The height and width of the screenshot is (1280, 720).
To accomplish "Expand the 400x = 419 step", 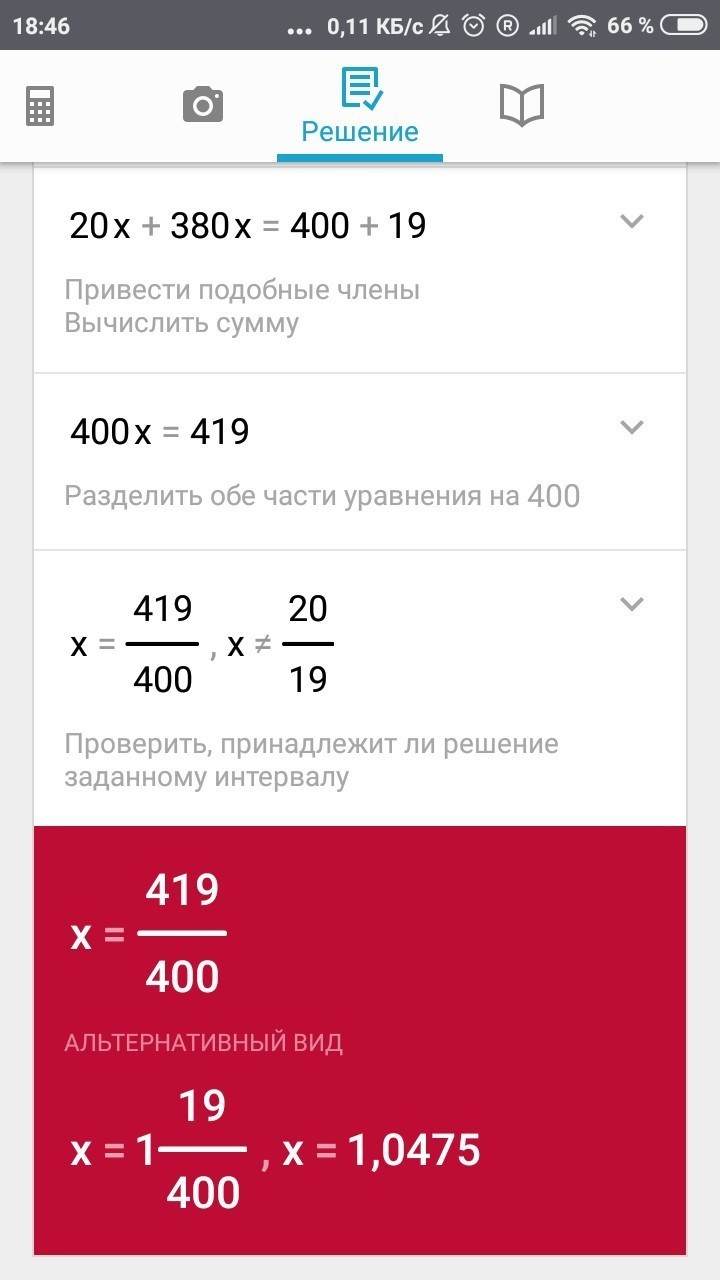I will [631, 427].
